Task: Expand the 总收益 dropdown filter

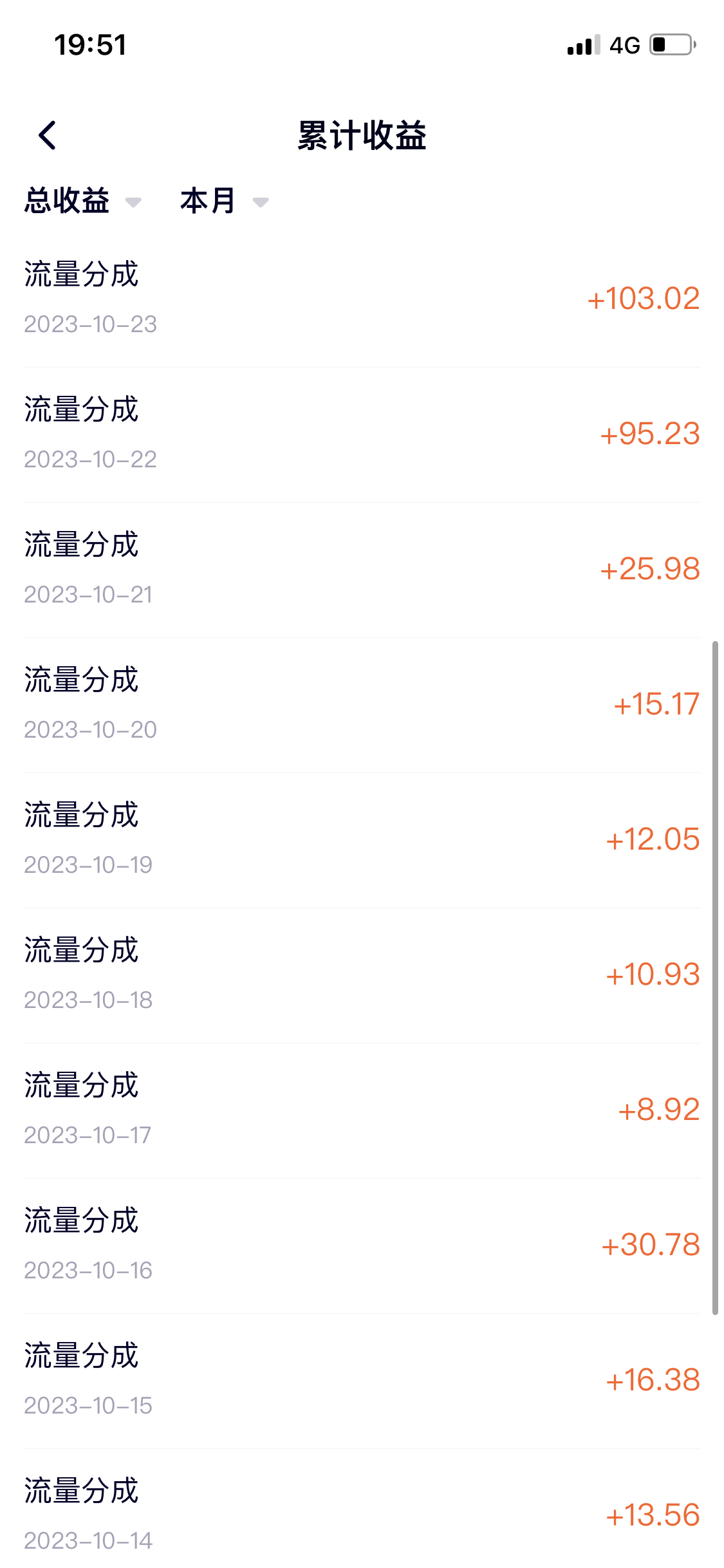Action: [82, 201]
